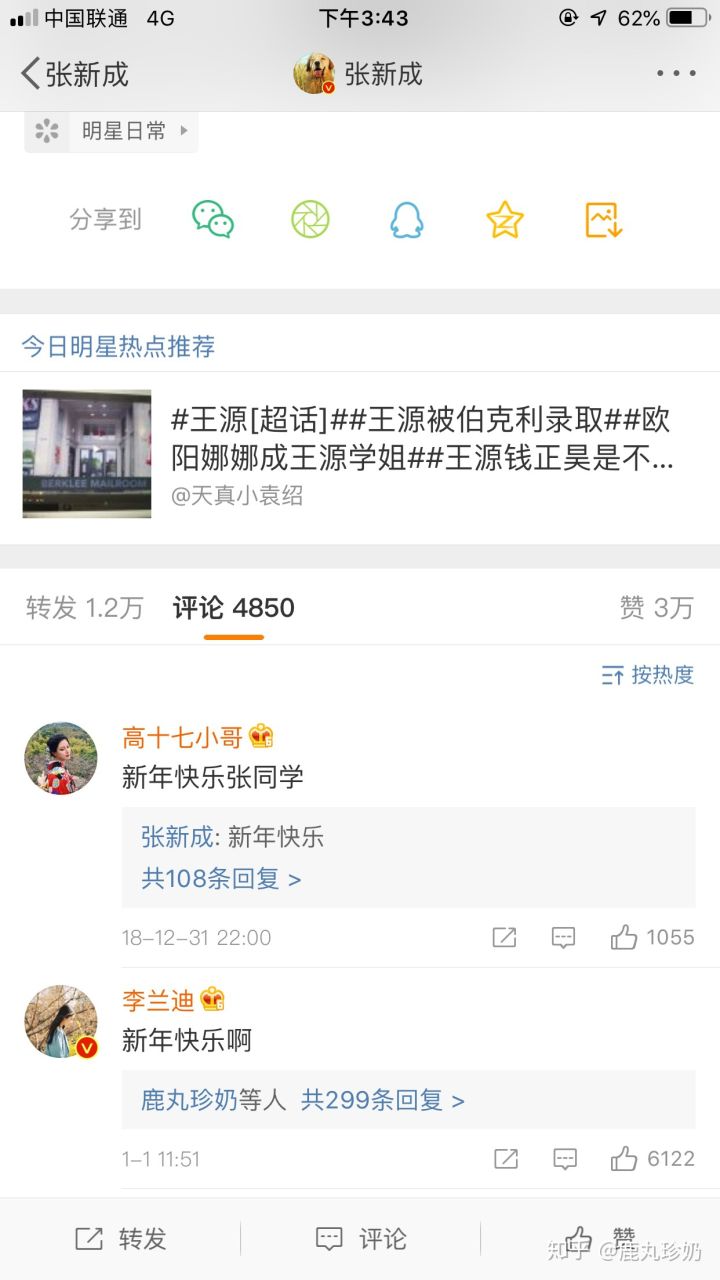The image size is (720, 1280).
Task: Save the post as a picture
Action: point(603,219)
